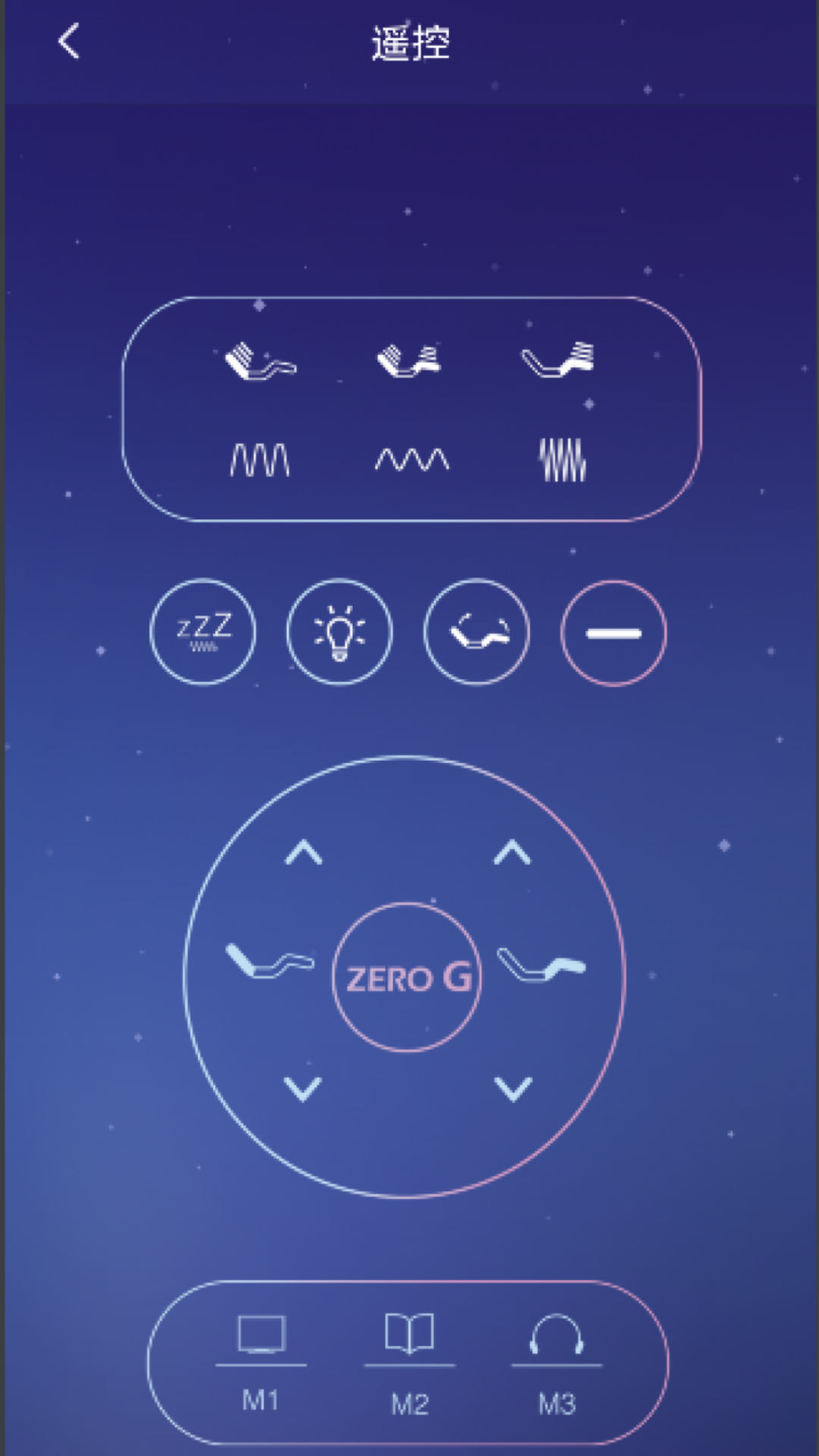Select the tall wide wave massage pattern
The width and height of the screenshot is (819, 1456).
click(260, 460)
